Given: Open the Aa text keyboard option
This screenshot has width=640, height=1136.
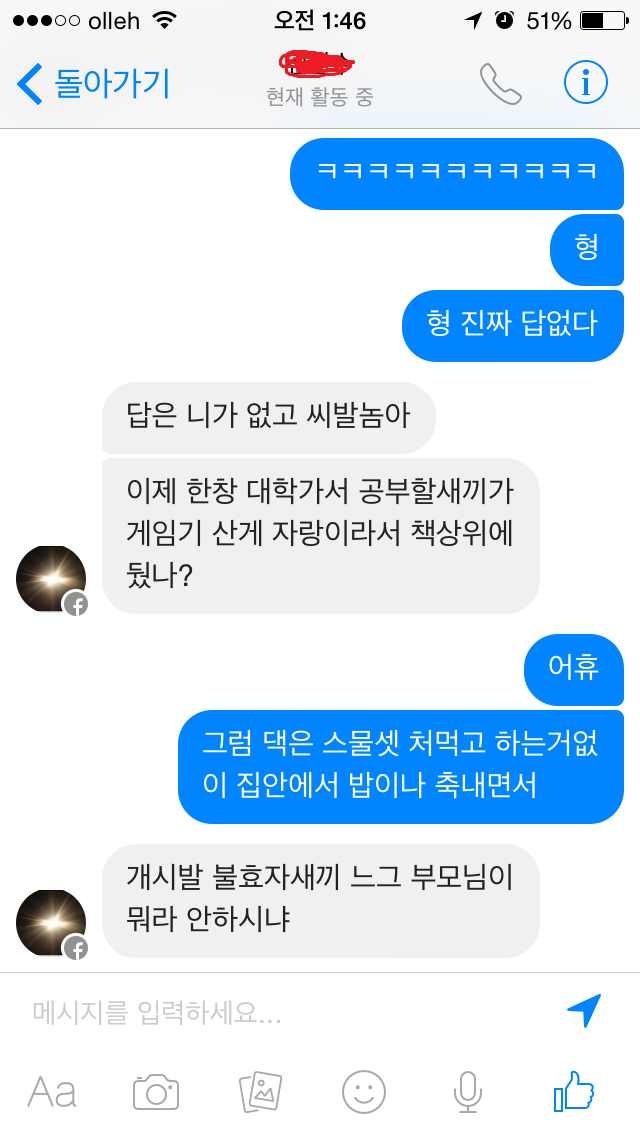Looking at the screenshot, I should tap(52, 1092).
